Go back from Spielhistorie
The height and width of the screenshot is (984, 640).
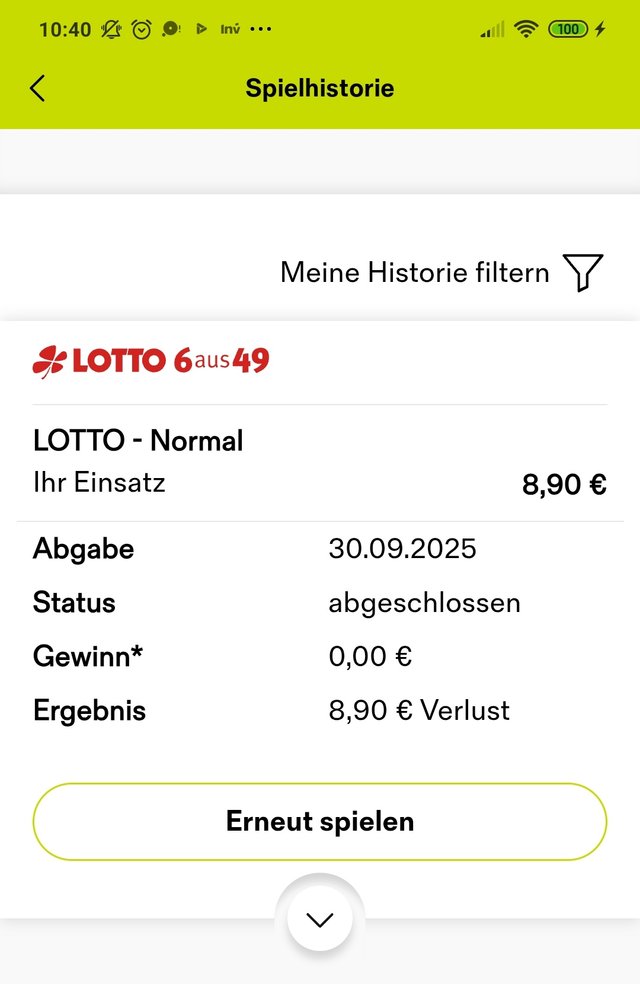click(38, 88)
